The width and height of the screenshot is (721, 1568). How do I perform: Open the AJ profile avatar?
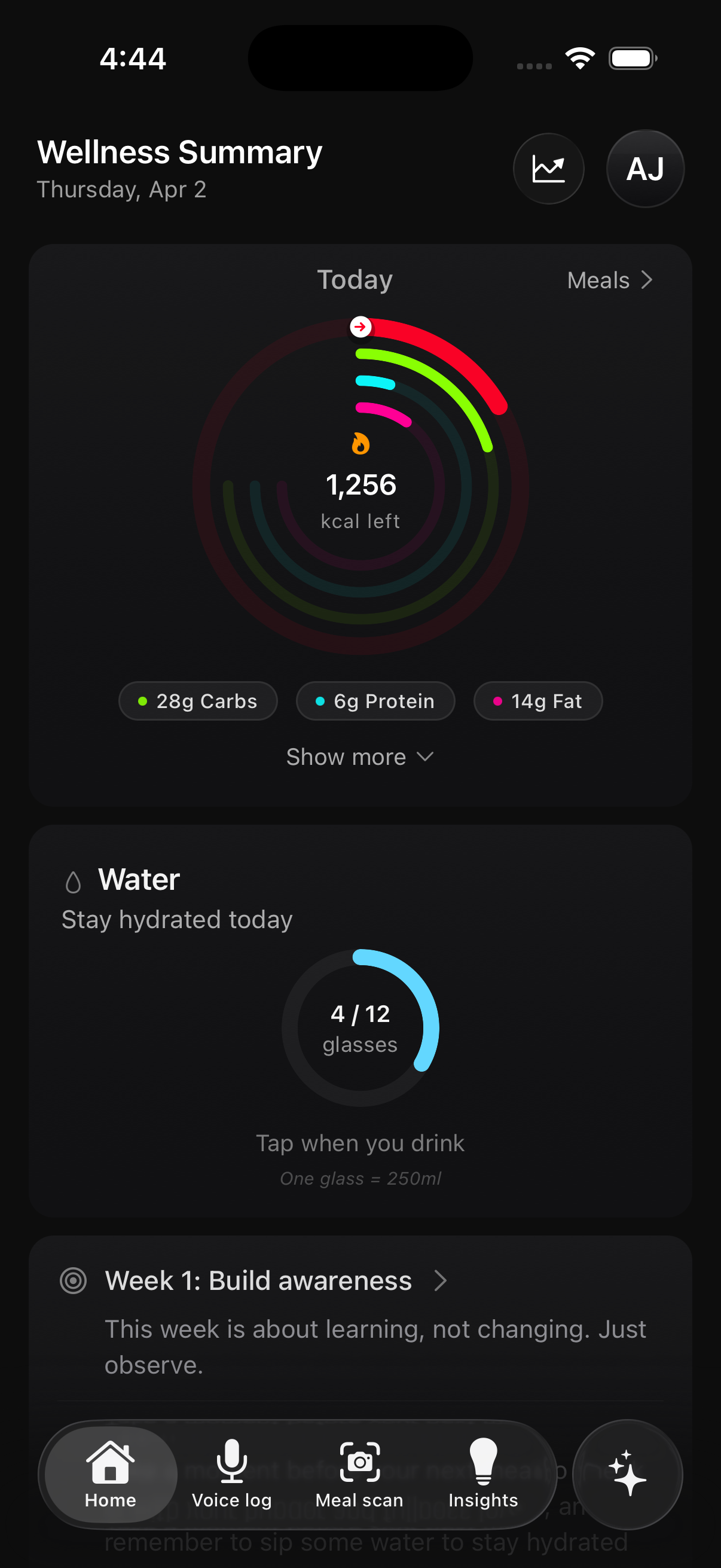tap(645, 169)
